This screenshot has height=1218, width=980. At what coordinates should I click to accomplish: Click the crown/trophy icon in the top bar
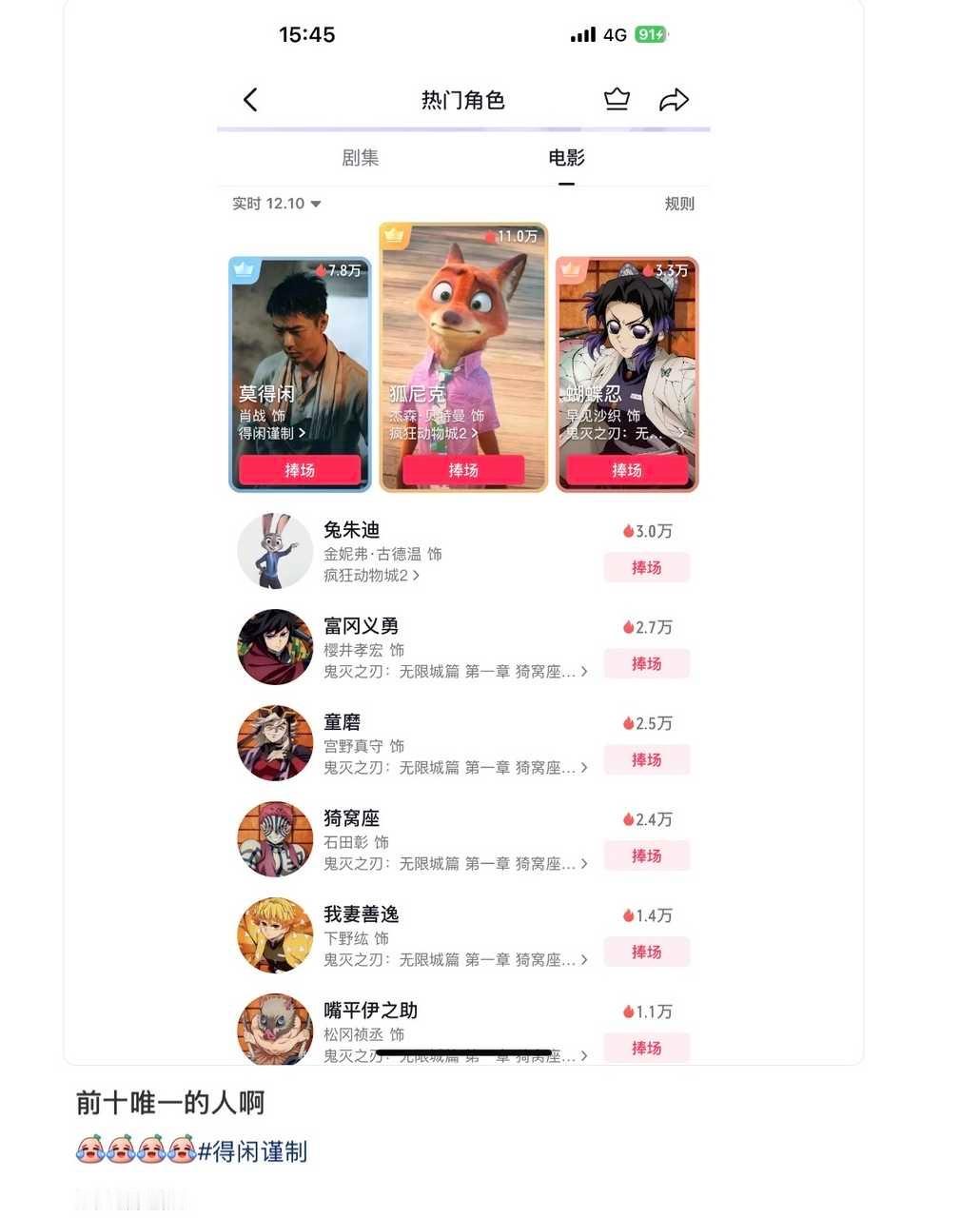pyautogui.click(x=617, y=99)
